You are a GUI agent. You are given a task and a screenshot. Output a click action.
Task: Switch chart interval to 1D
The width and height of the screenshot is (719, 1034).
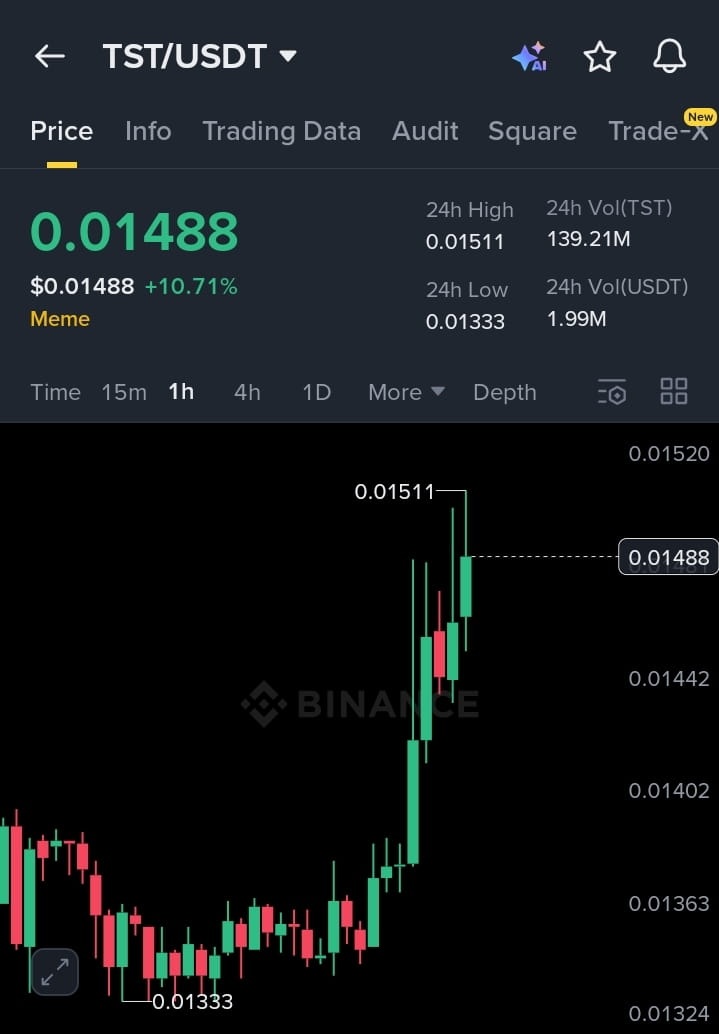click(x=316, y=392)
